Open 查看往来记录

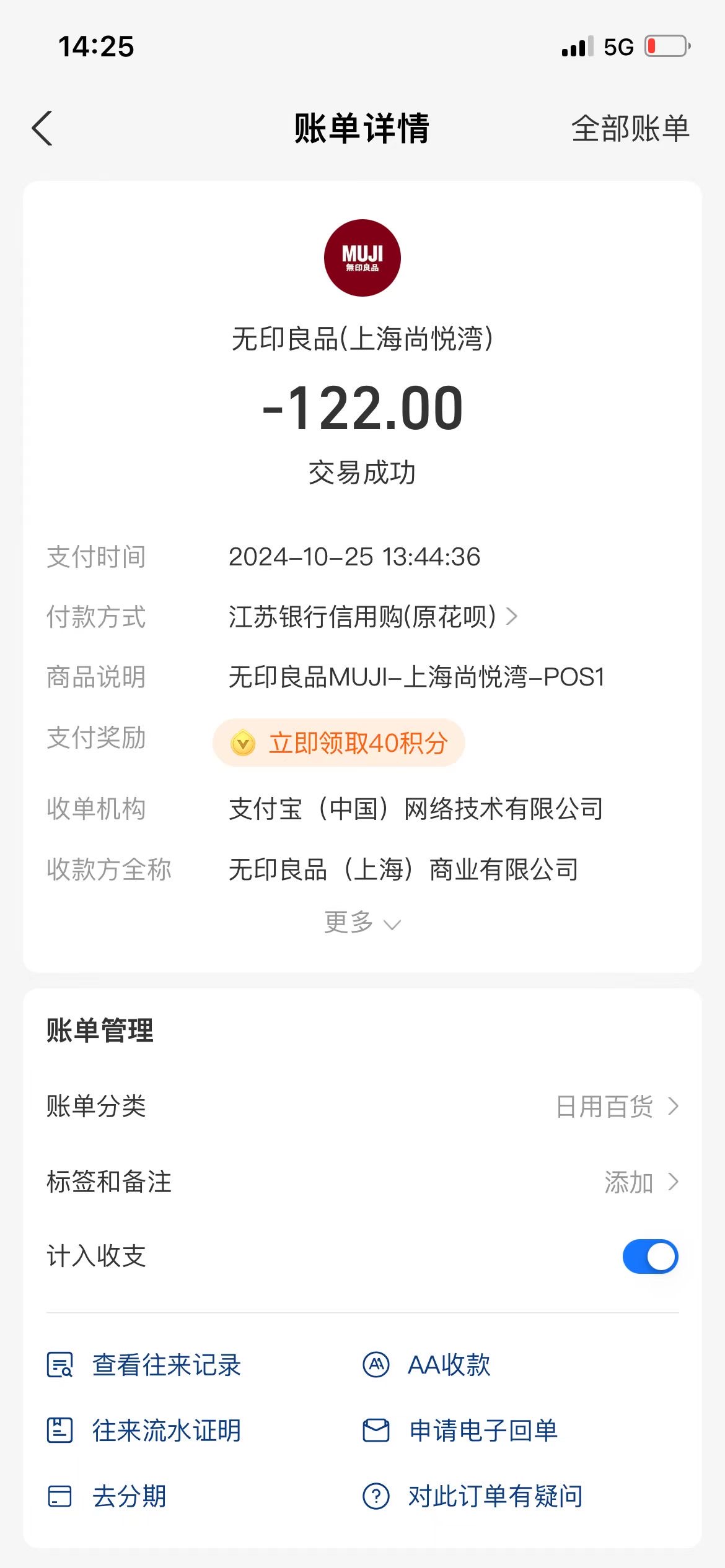pyautogui.click(x=144, y=1365)
